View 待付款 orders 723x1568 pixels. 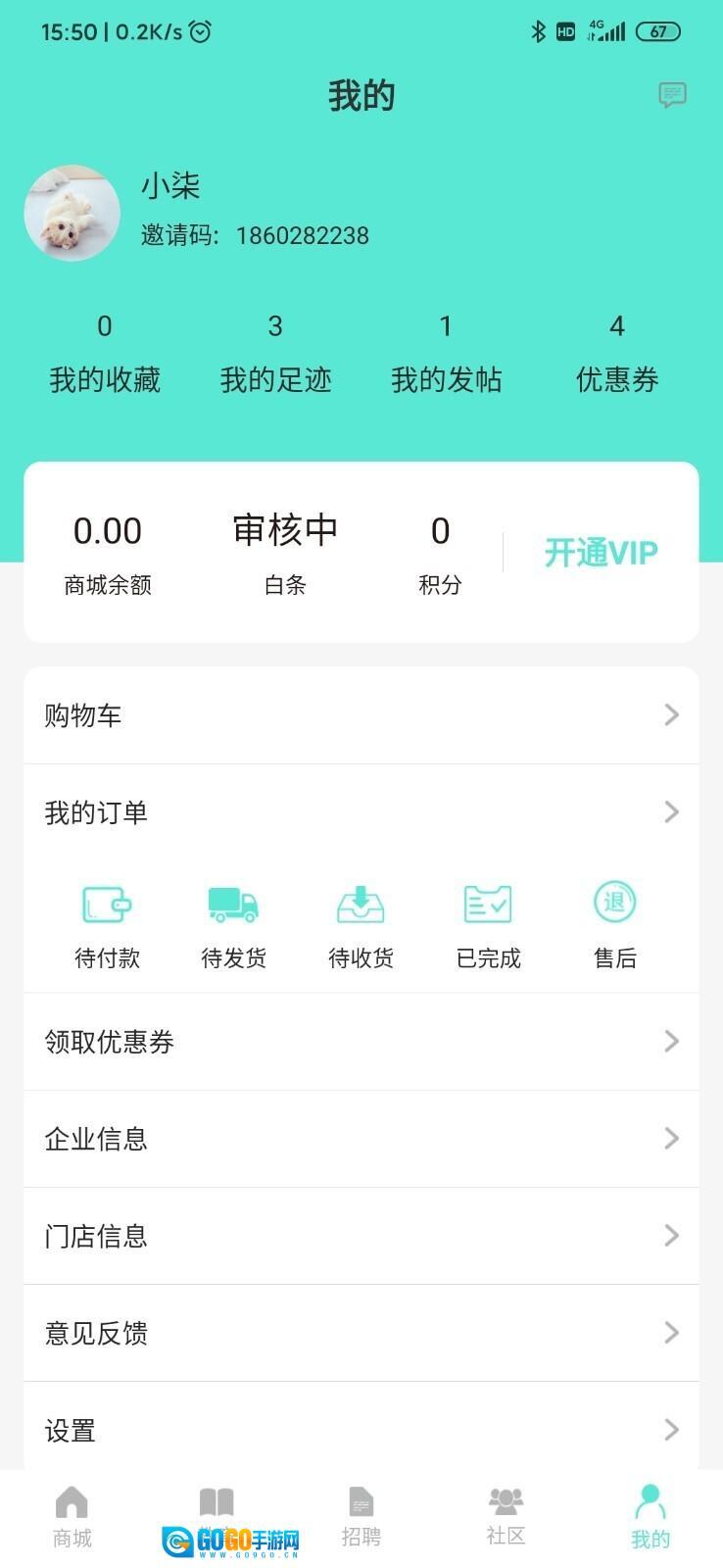[x=107, y=924]
